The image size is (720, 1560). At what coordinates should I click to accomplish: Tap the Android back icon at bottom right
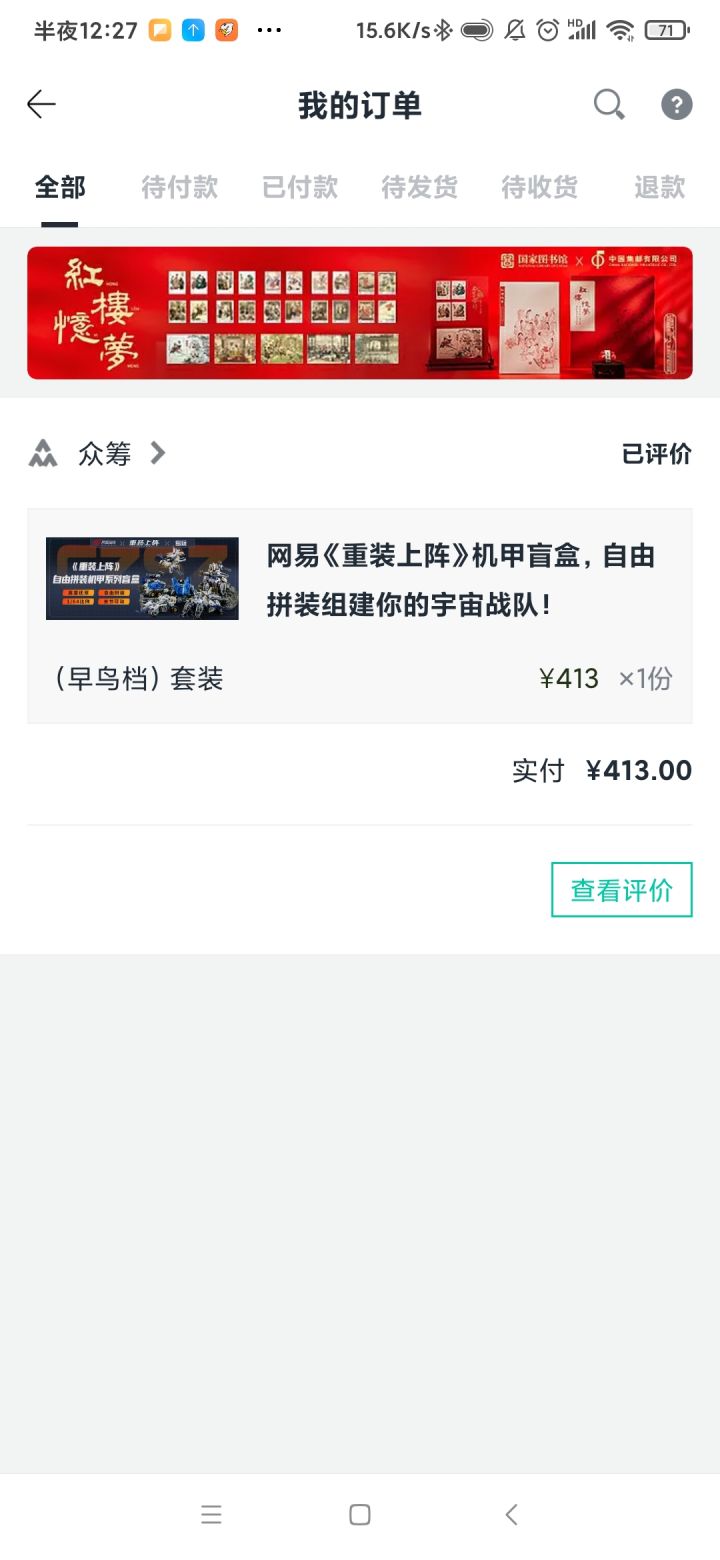point(511,1514)
